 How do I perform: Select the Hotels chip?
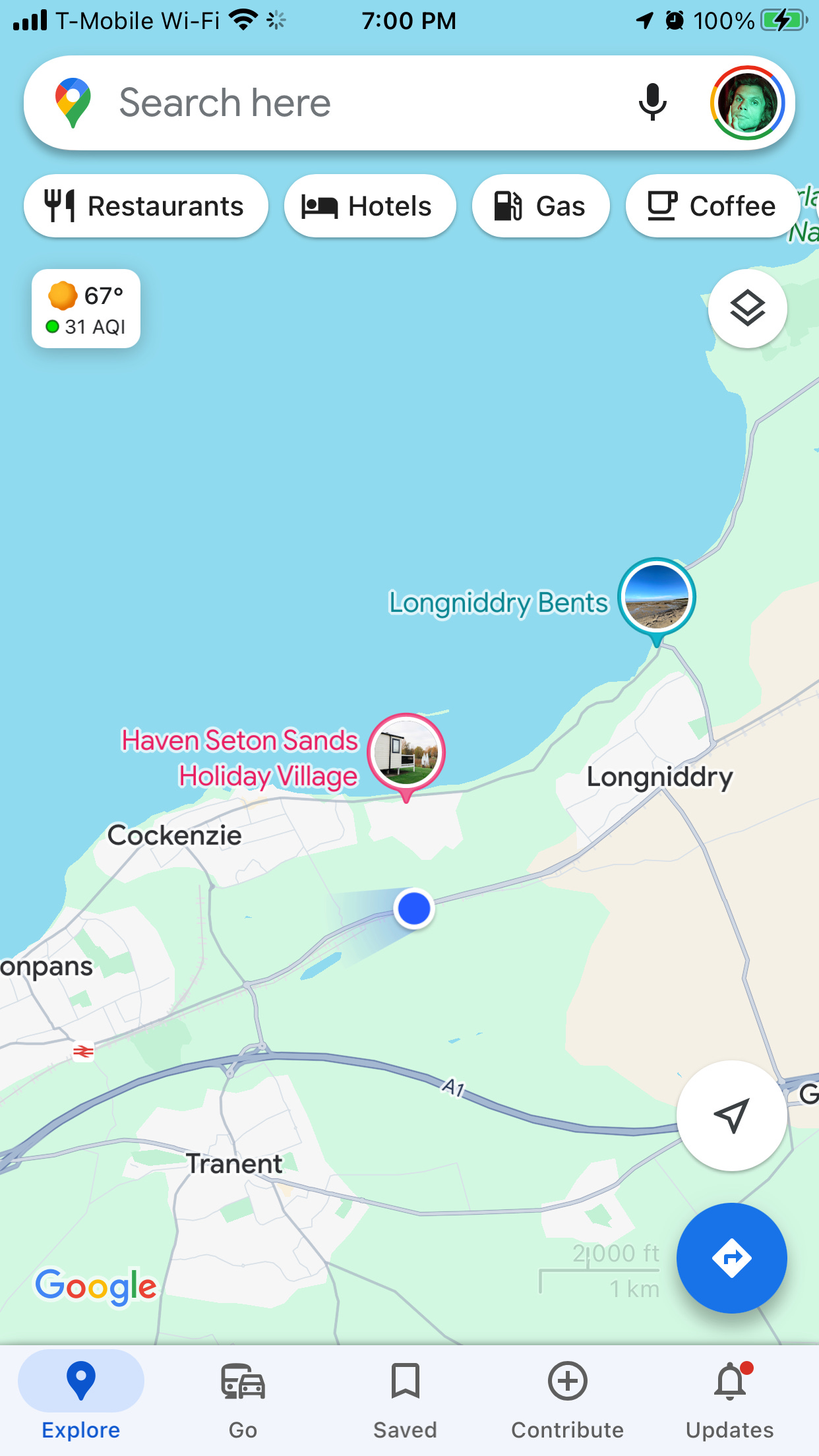pos(370,206)
